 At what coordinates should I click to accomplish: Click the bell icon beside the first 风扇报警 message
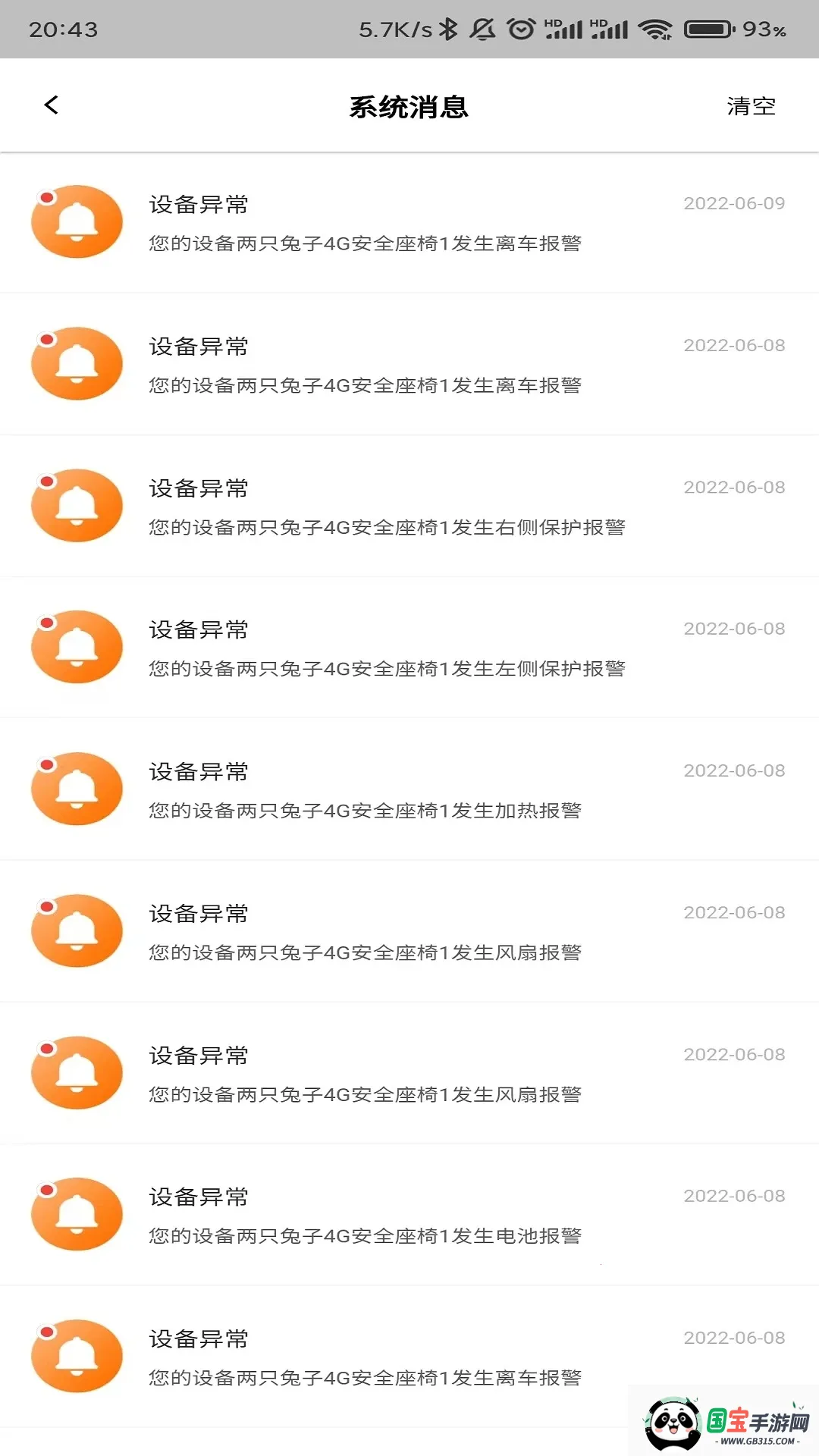point(76,930)
